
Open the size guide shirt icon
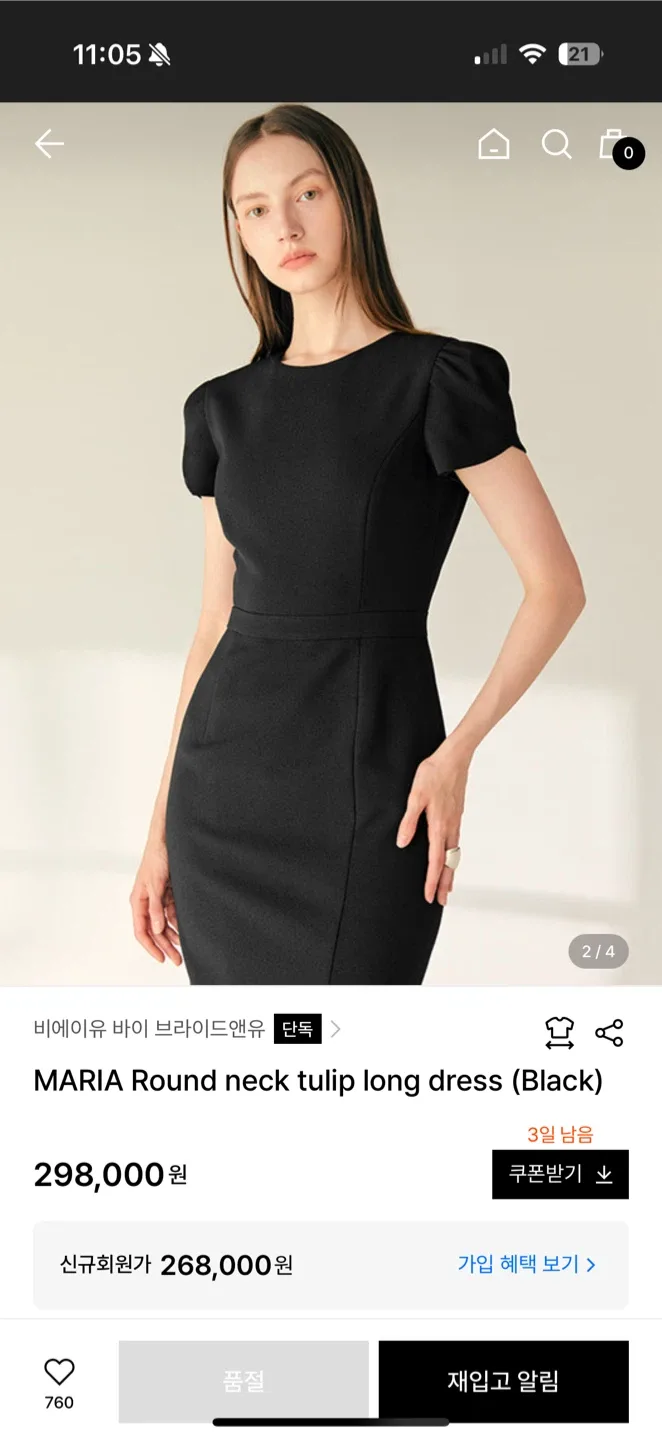(559, 1032)
